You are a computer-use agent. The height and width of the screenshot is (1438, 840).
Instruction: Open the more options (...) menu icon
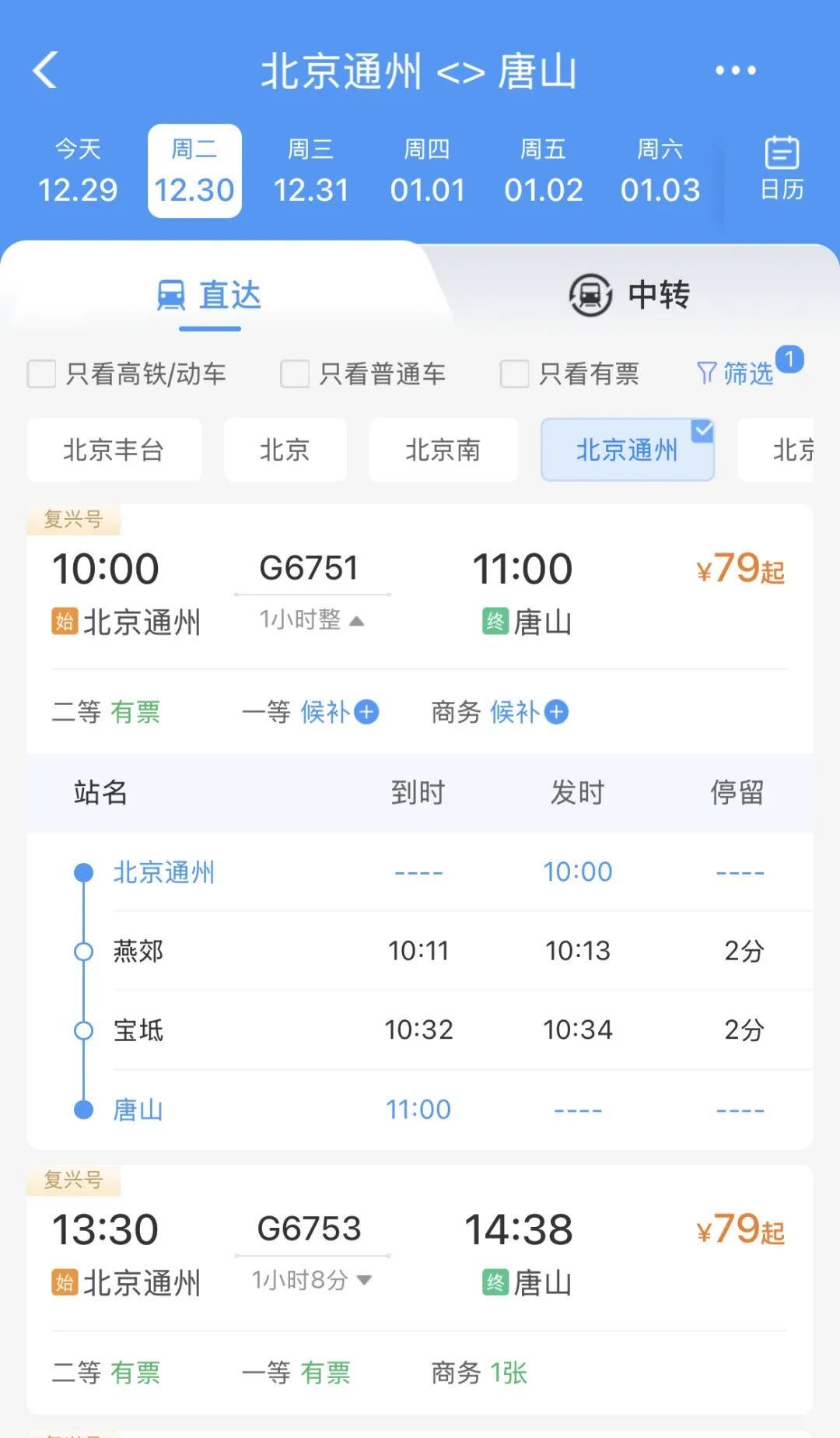[734, 70]
